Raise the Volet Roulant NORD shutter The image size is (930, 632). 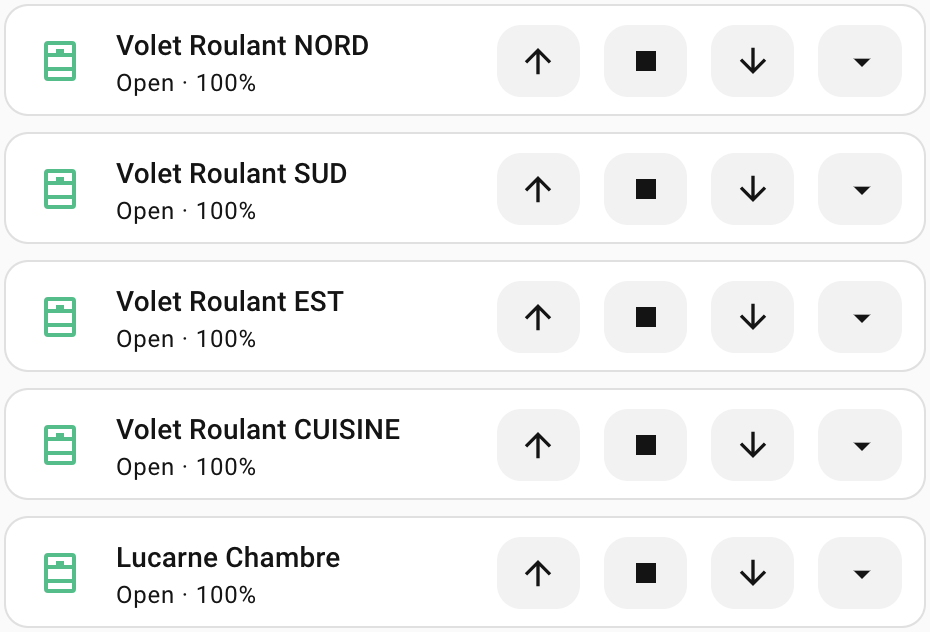538,61
